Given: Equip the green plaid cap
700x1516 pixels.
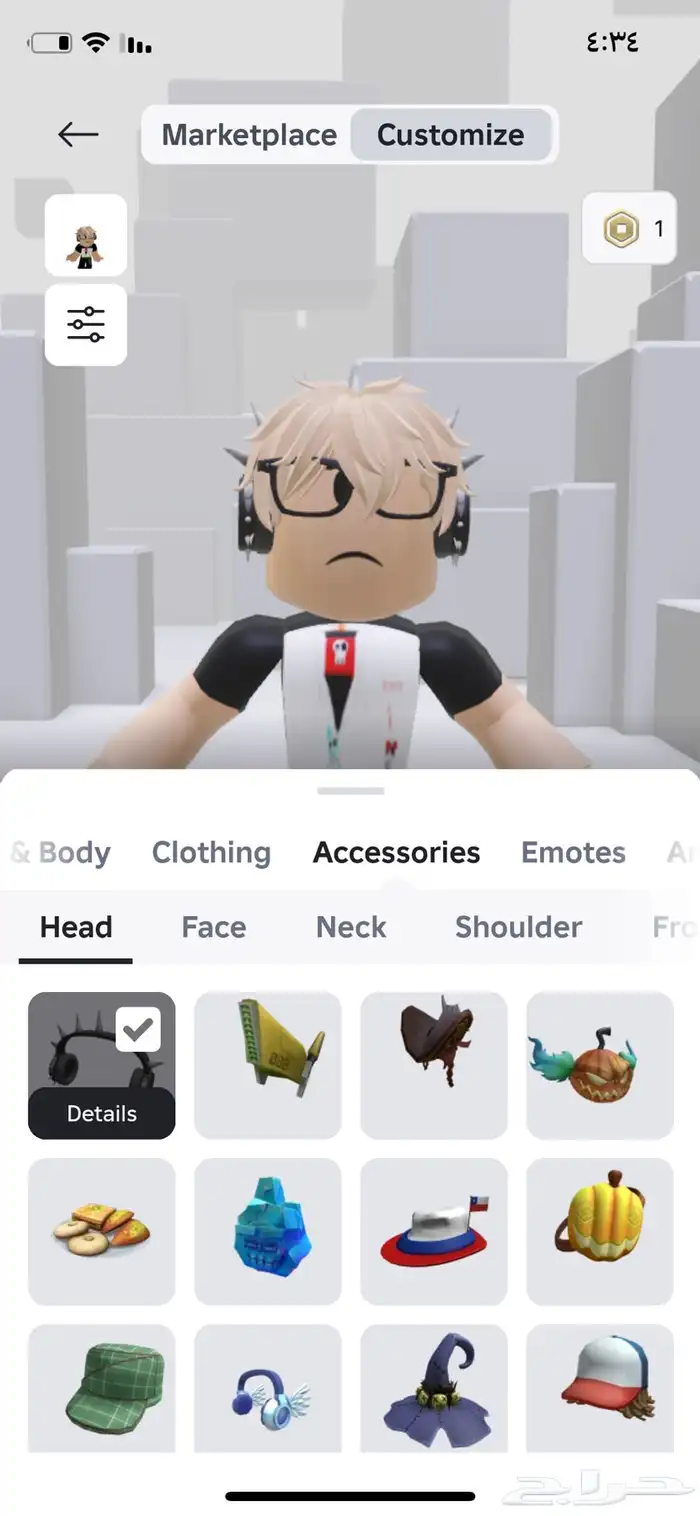Looking at the screenshot, I should pyautogui.click(x=101, y=1390).
